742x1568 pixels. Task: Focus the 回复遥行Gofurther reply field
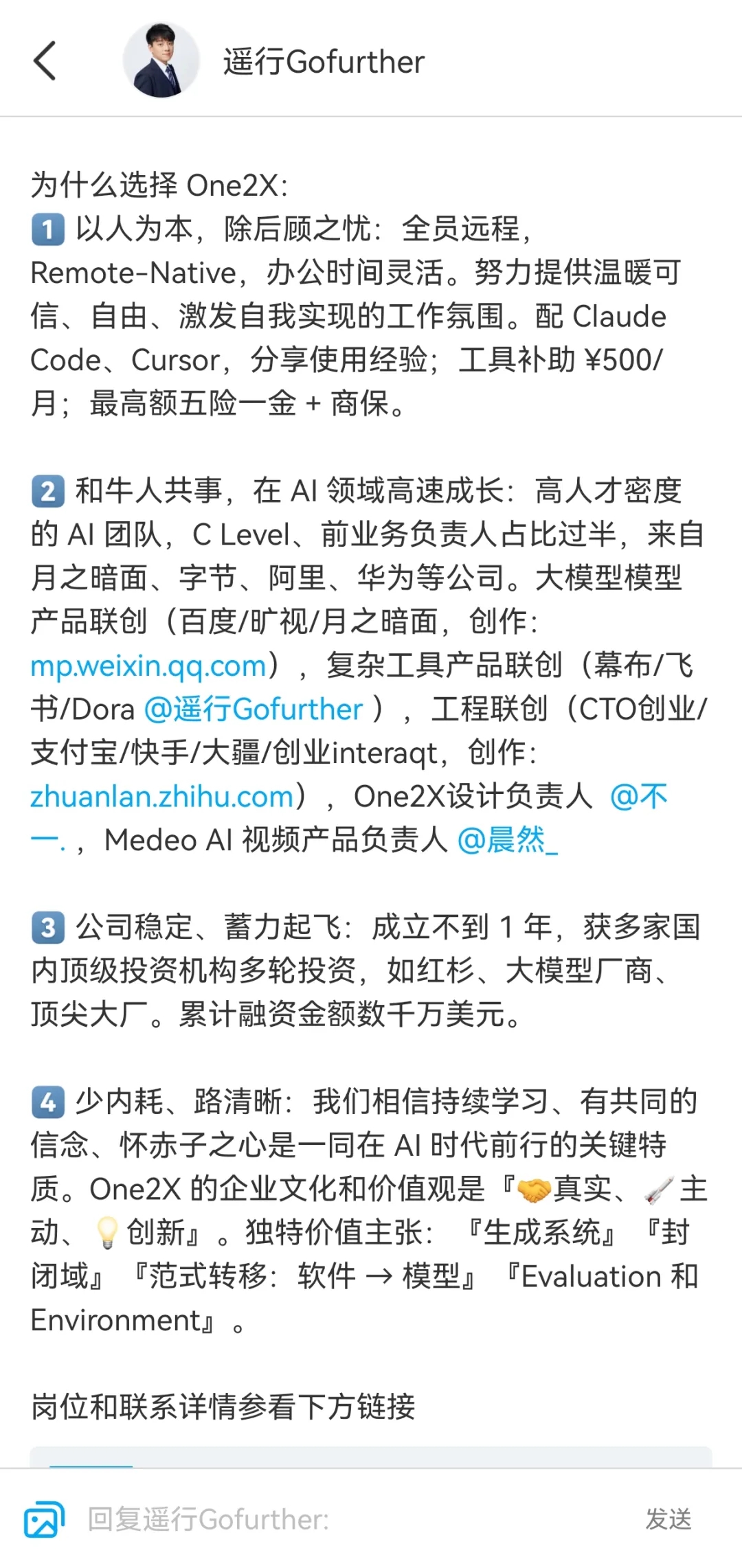pyautogui.click(x=344, y=1519)
